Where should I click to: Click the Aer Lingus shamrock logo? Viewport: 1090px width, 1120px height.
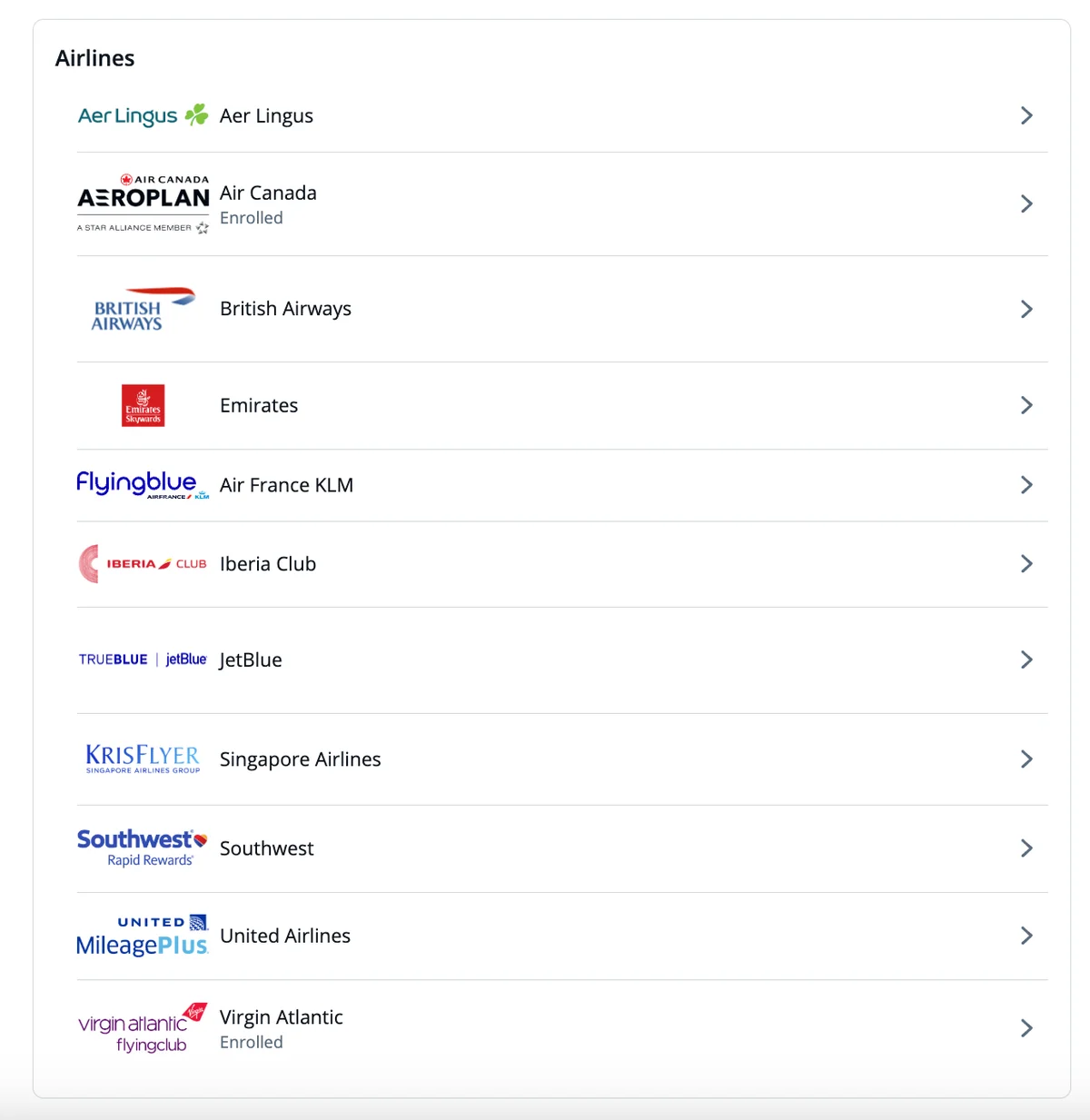point(142,114)
